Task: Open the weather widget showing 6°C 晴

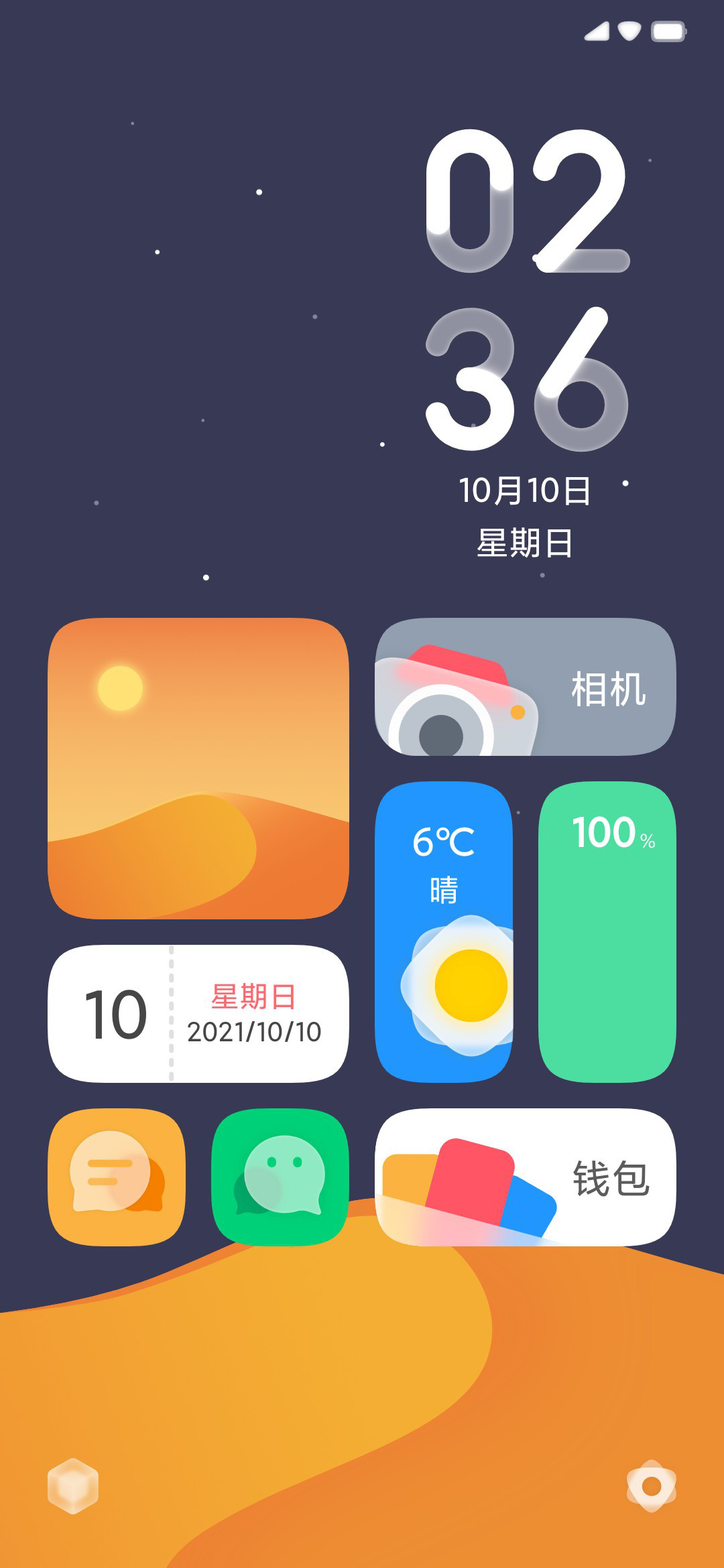Action: tap(444, 931)
